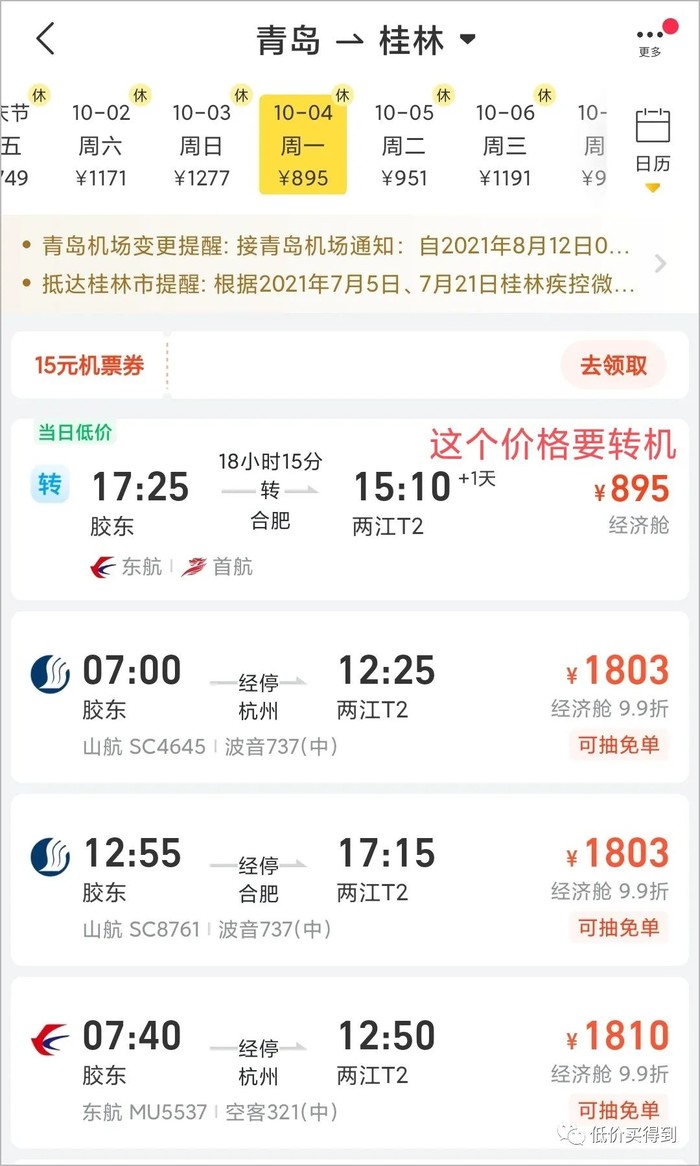Image resolution: width=700 pixels, height=1166 pixels.
Task: Select date 10-05 周二 ¥951
Action: tap(404, 146)
